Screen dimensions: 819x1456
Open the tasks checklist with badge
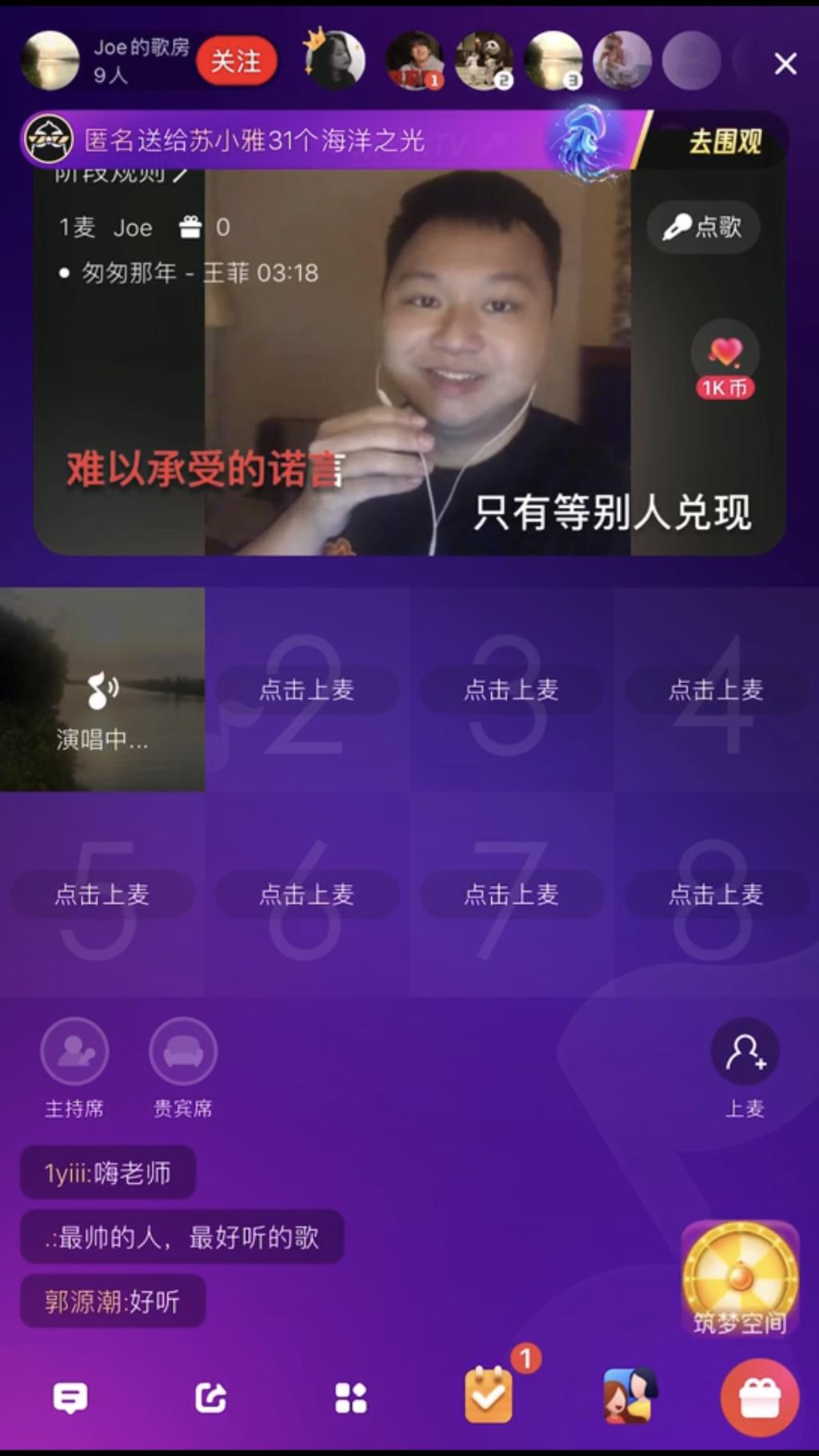[x=489, y=1396]
